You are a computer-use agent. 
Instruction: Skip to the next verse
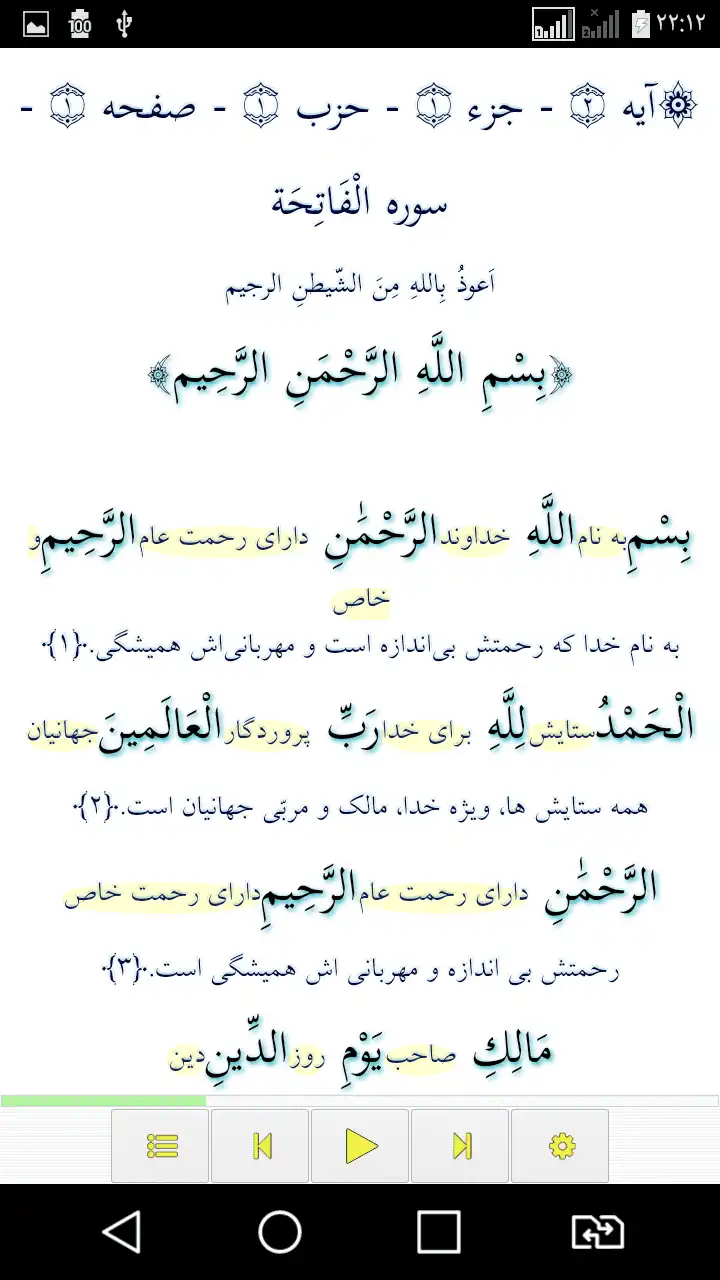pos(461,1146)
